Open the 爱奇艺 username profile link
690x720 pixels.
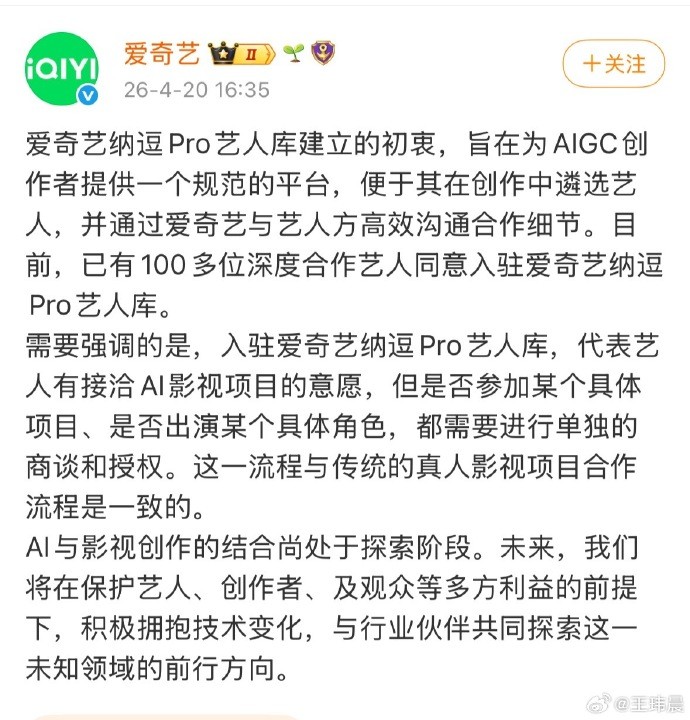[x=162, y=53]
